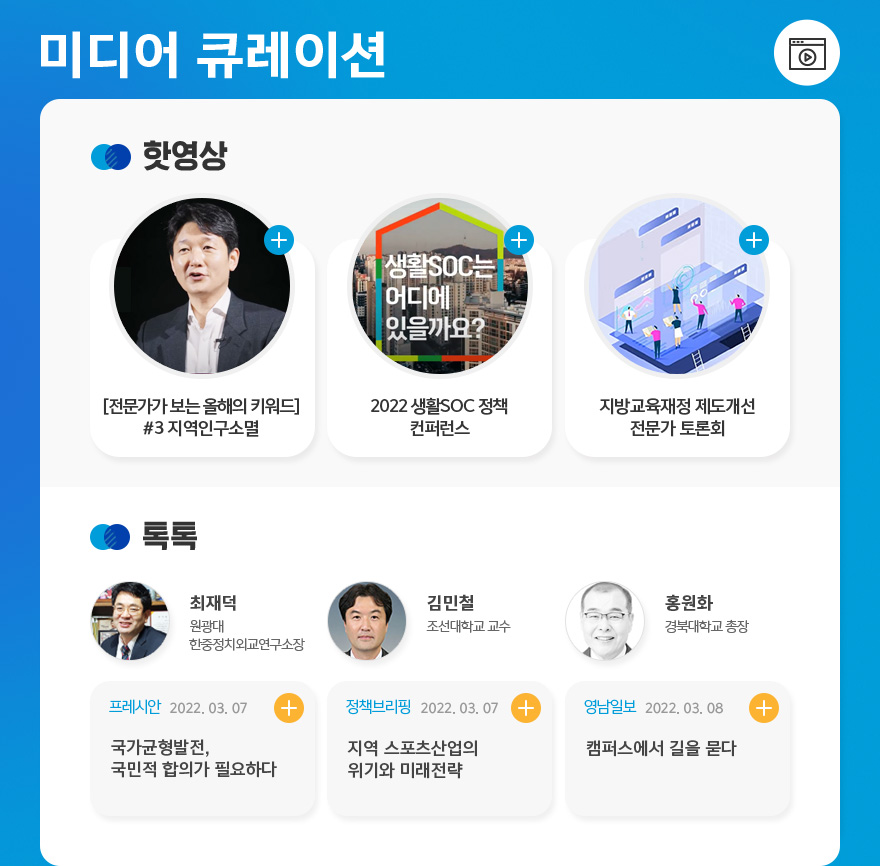Tap plus on the 지역인구소멸 video
The width and height of the screenshot is (880, 866).
pyautogui.click(x=280, y=240)
